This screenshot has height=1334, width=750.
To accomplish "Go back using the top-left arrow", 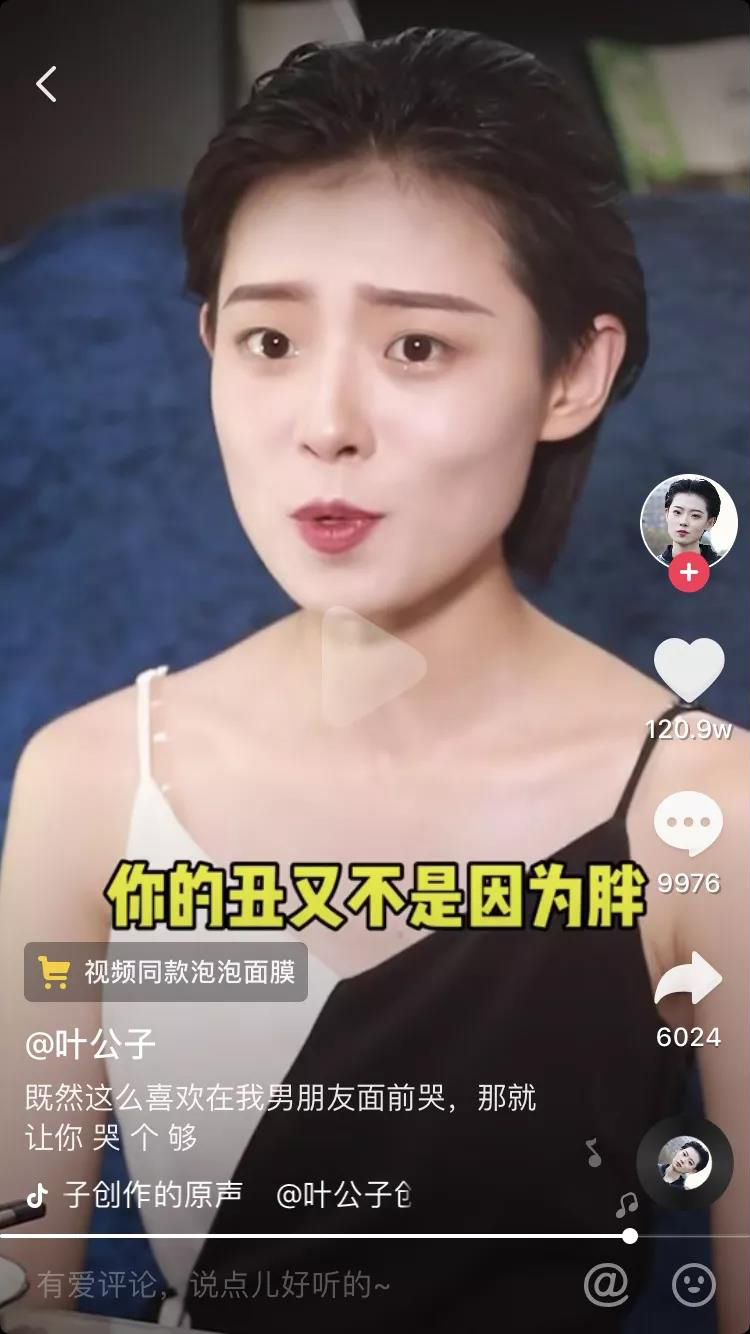I will point(46,84).
